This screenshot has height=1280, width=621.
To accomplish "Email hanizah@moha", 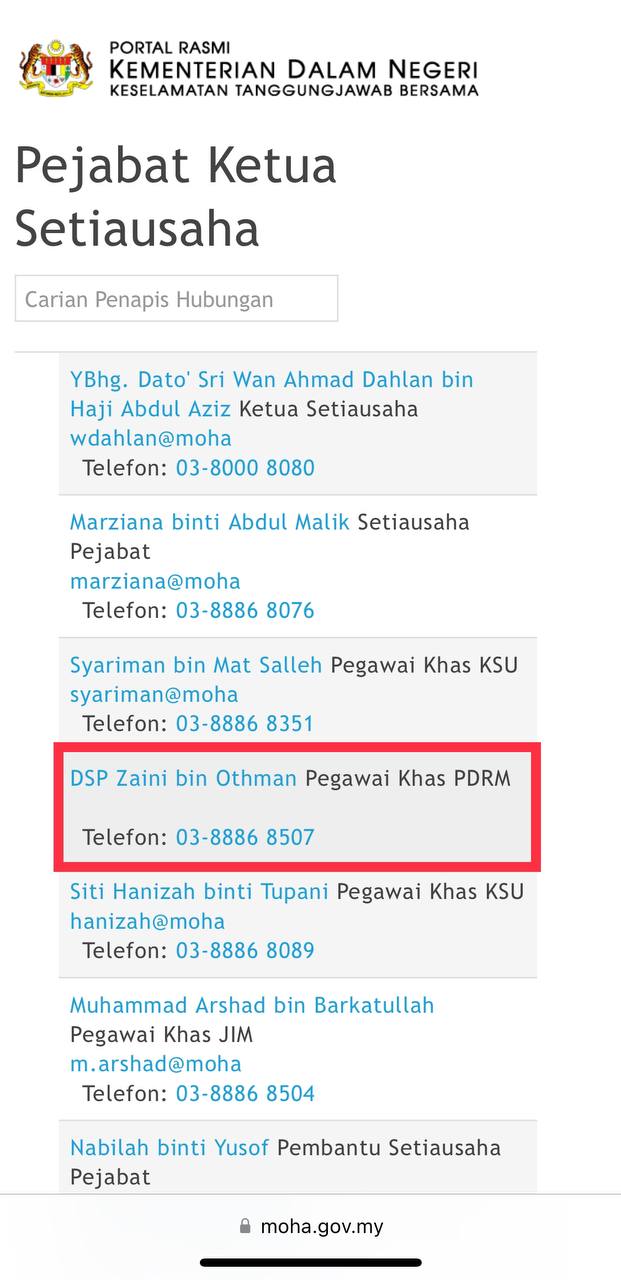I will [147, 921].
